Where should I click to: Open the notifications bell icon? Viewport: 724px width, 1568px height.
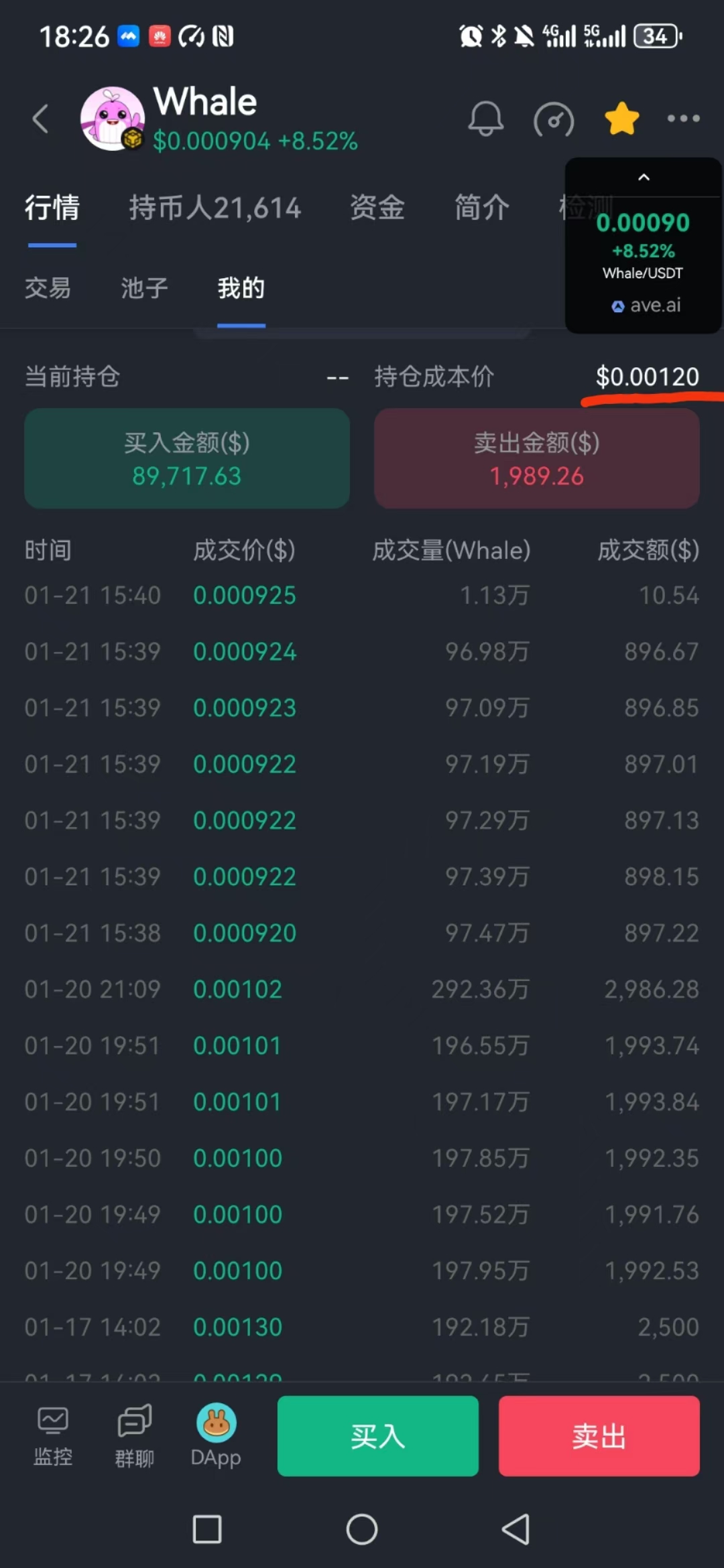[485, 119]
